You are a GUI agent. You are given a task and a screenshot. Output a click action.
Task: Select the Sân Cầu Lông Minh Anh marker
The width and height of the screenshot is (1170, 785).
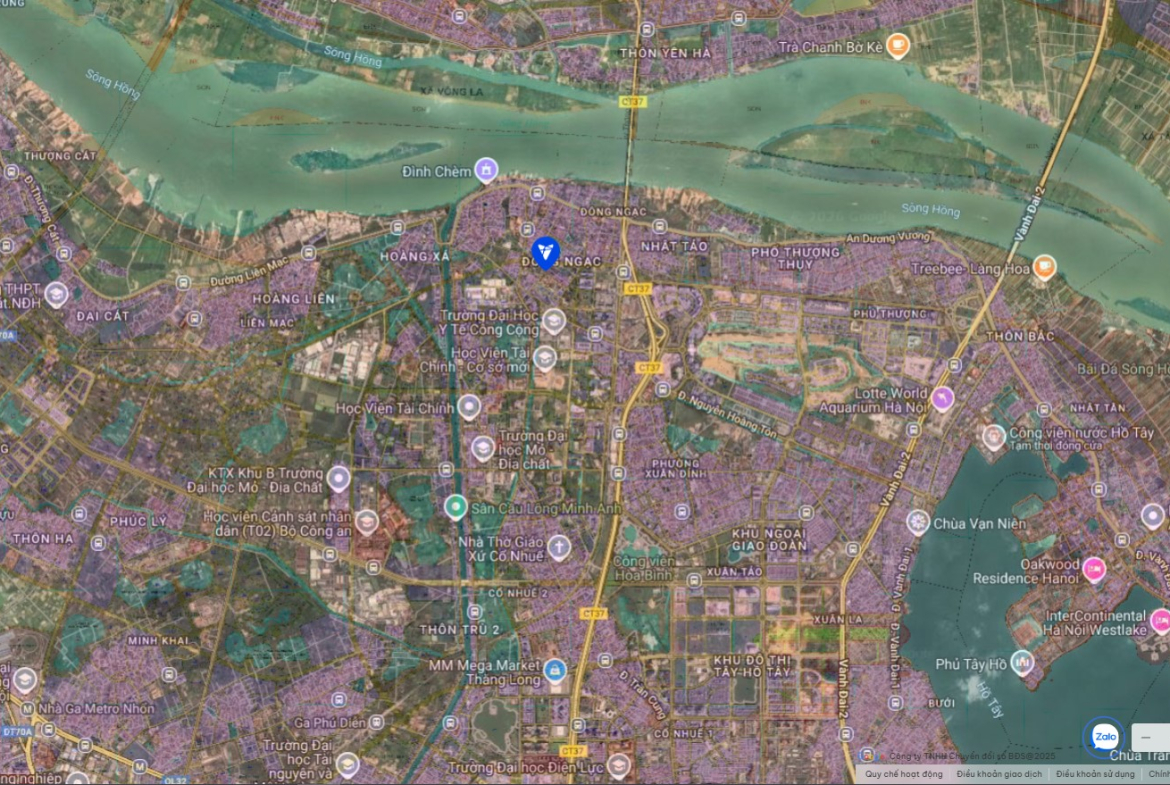[455, 508]
